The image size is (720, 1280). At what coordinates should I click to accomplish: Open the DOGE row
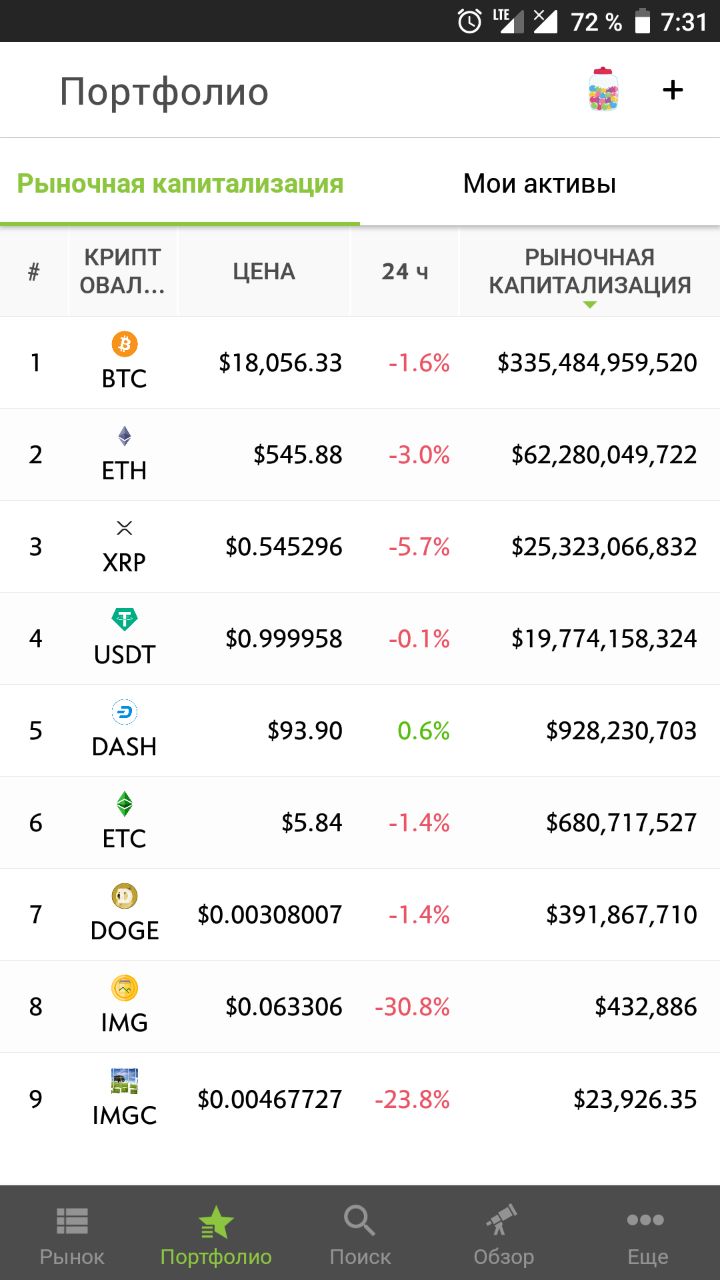click(x=360, y=915)
